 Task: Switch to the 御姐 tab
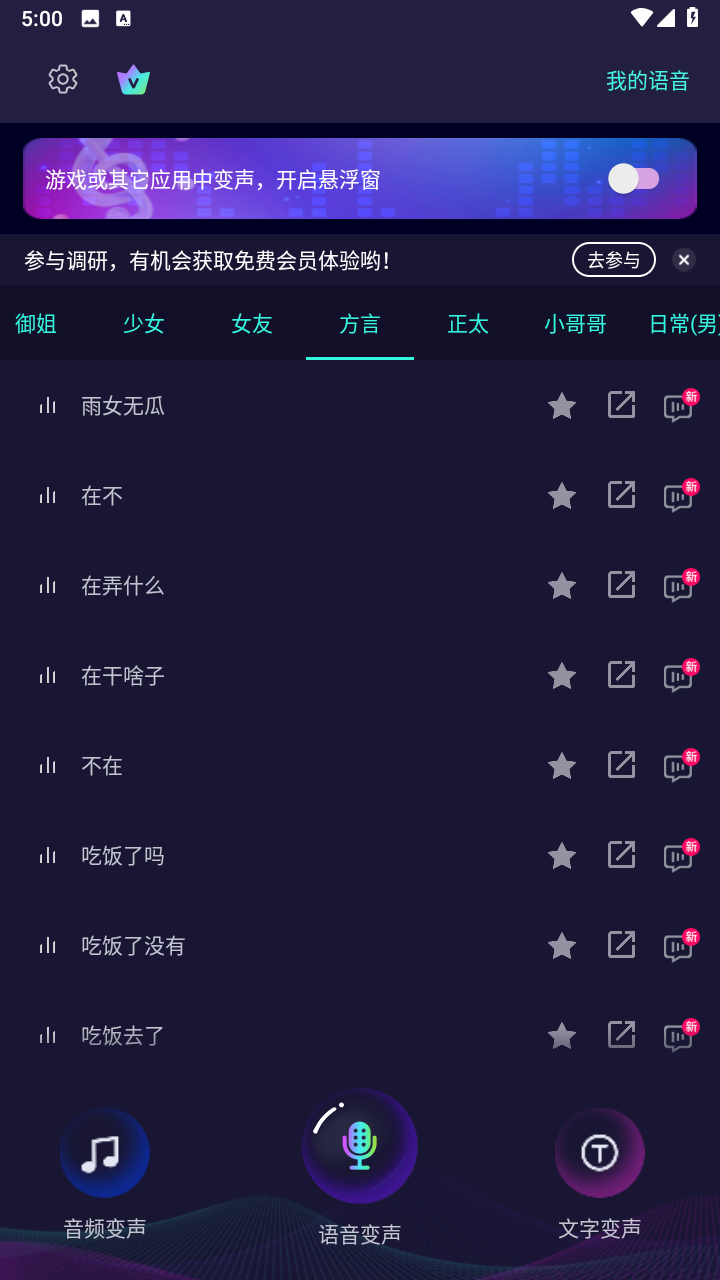(x=36, y=323)
